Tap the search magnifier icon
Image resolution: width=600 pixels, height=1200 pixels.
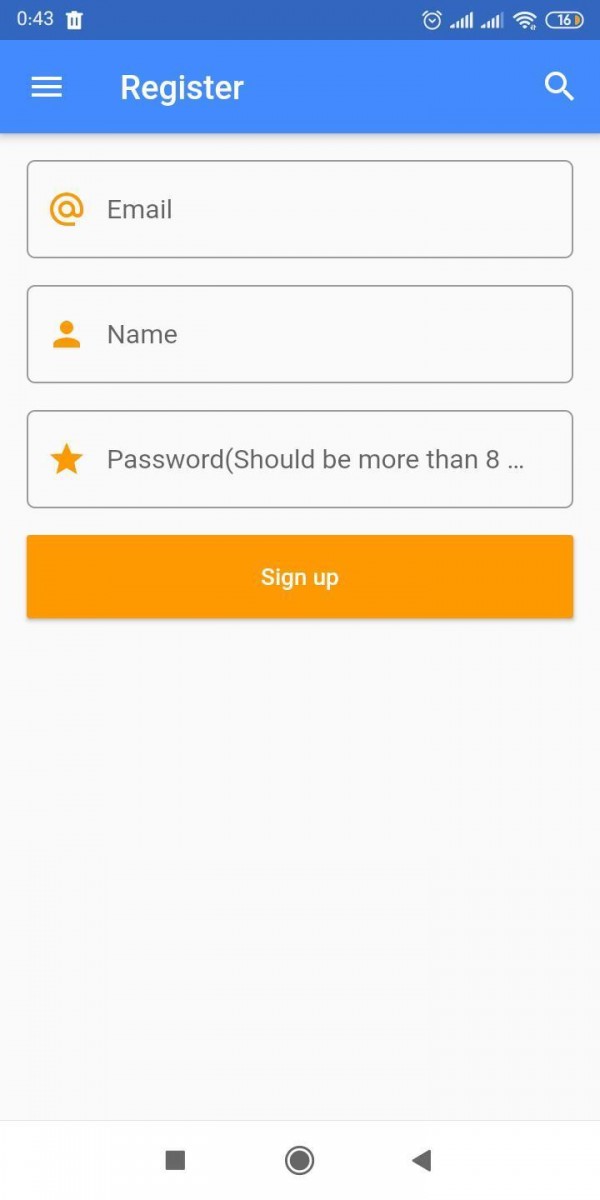[x=559, y=87]
